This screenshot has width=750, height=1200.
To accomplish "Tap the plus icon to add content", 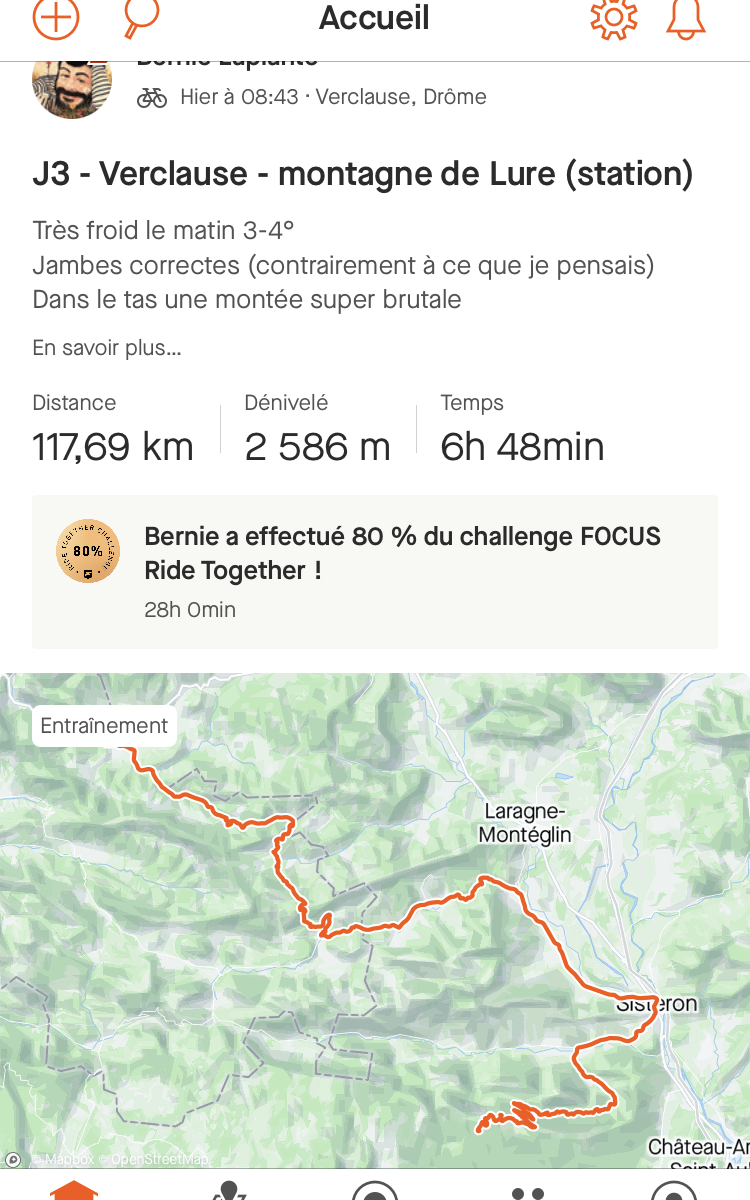I will 56,17.
